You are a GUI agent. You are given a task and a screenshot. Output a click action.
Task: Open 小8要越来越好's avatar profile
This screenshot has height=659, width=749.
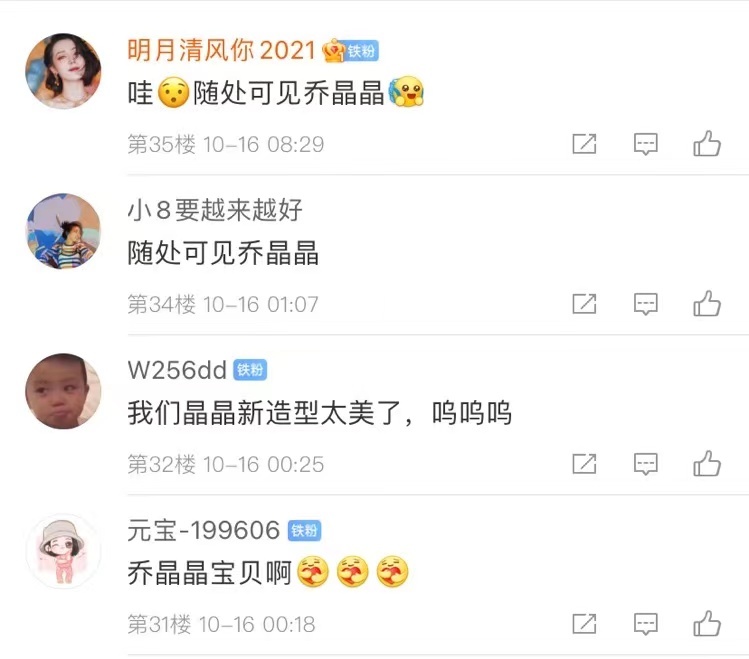click(x=63, y=231)
